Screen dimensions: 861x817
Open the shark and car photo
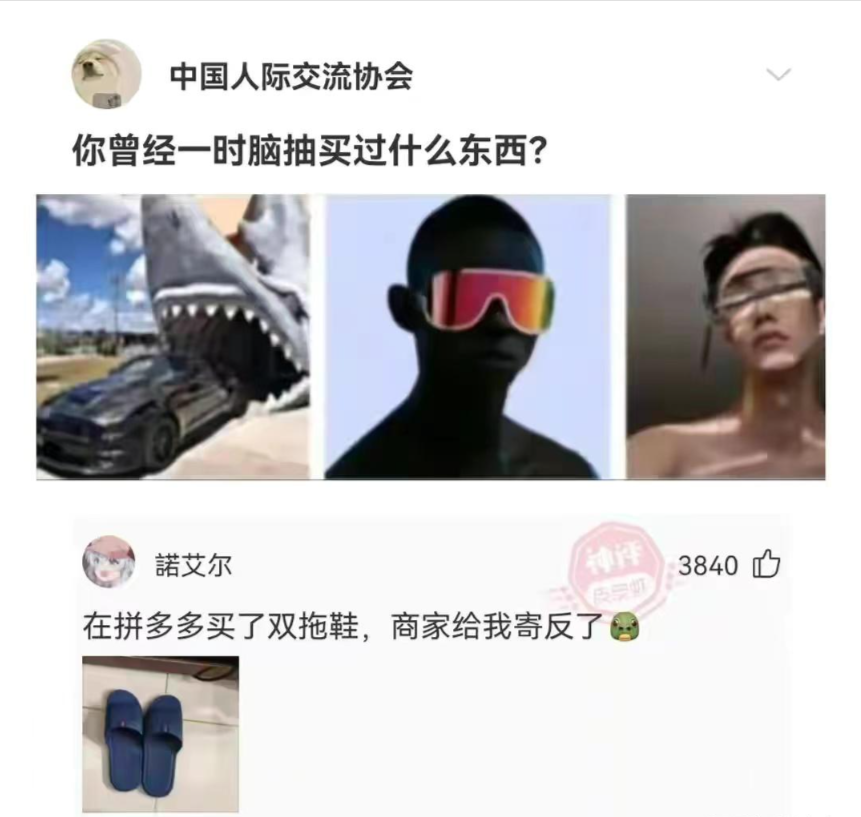(173, 336)
